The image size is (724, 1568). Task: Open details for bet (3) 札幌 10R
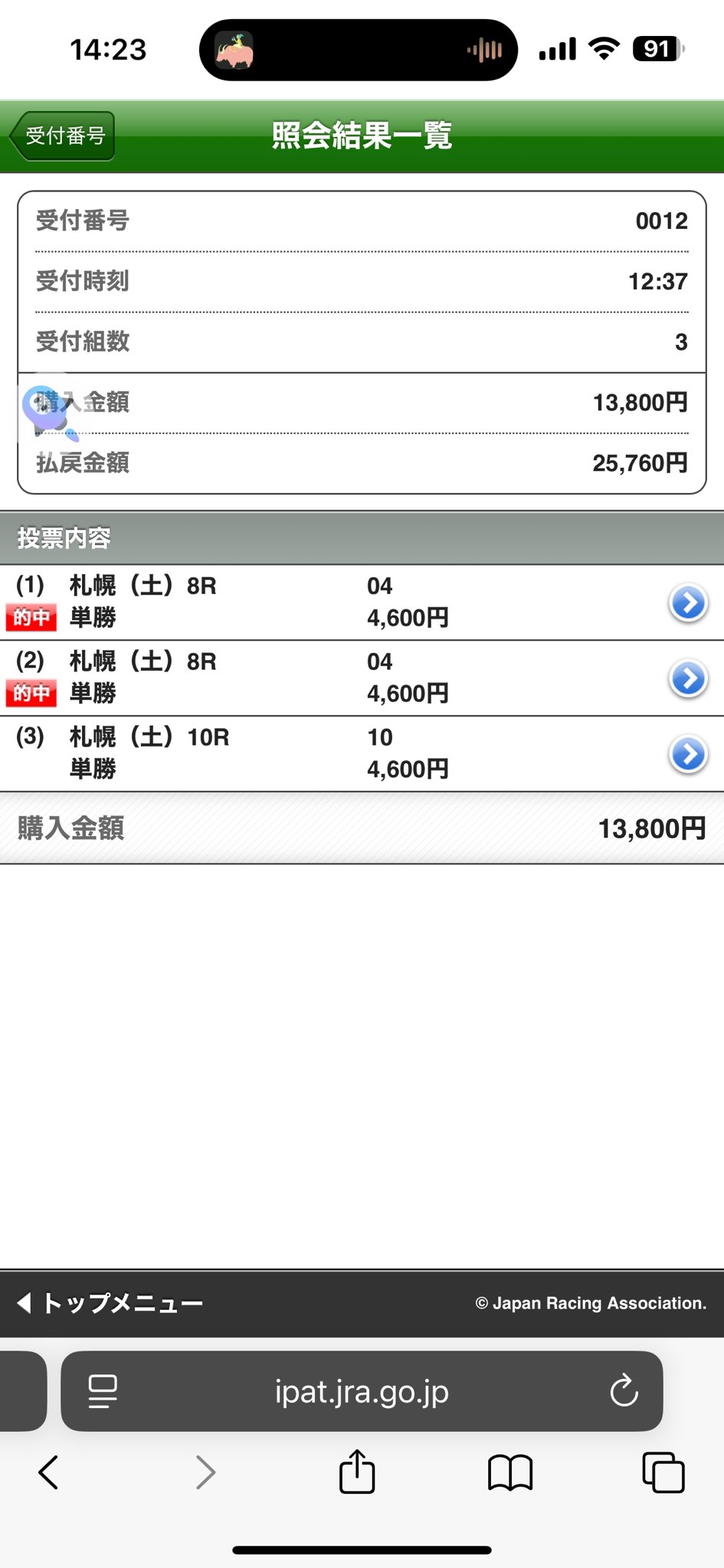coord(688,755)
